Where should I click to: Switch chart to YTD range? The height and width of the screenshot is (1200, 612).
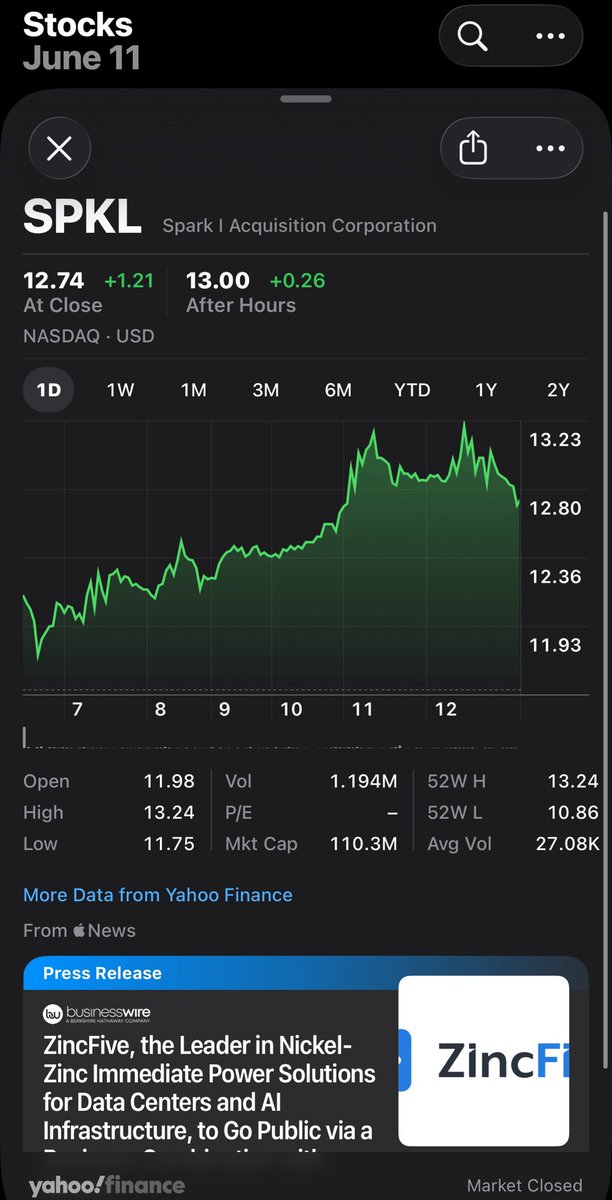(x=411, y=390)
